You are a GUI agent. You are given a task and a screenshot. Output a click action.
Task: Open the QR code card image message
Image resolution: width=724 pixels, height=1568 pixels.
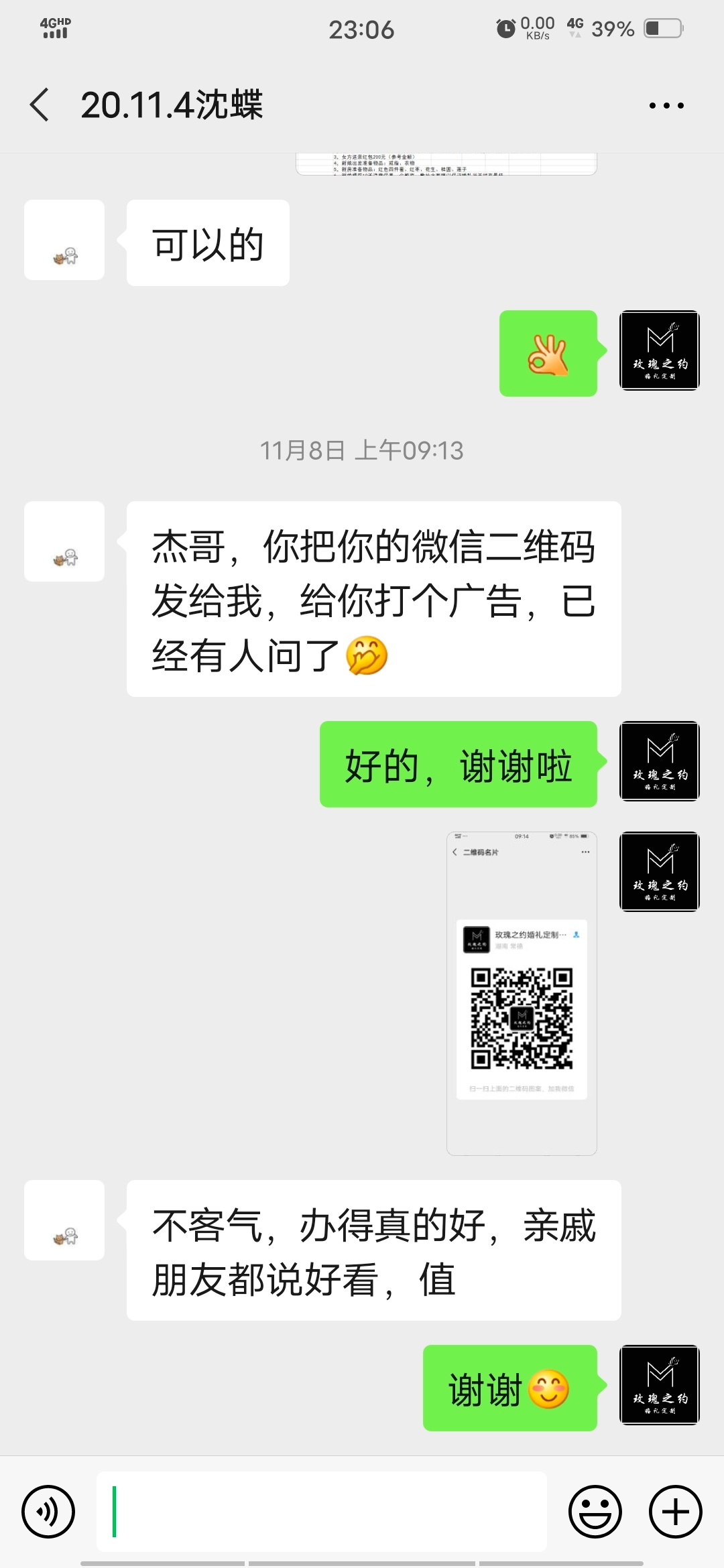pyautogui.click(x=522, y=993)
